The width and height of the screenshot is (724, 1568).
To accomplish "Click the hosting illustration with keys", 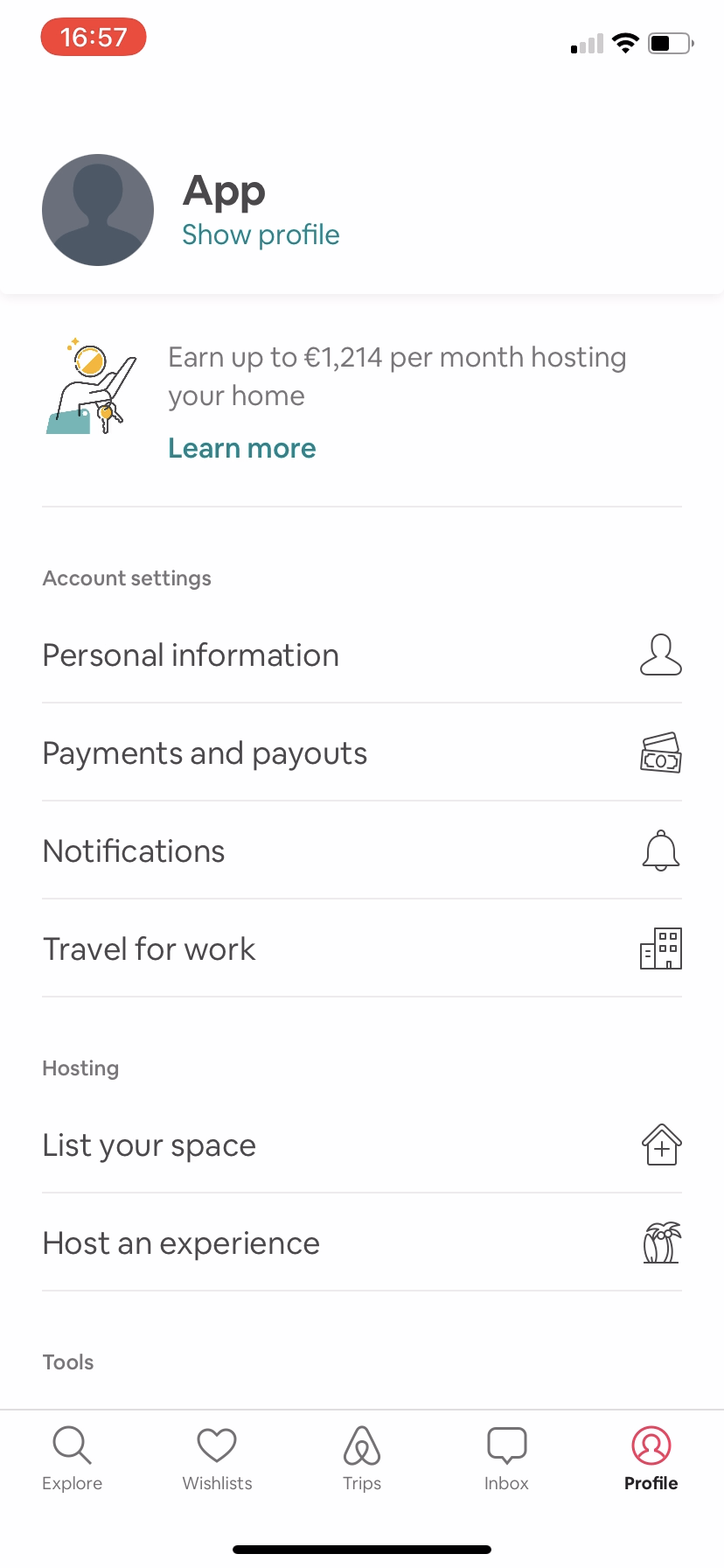I will [x=90, y=388].
